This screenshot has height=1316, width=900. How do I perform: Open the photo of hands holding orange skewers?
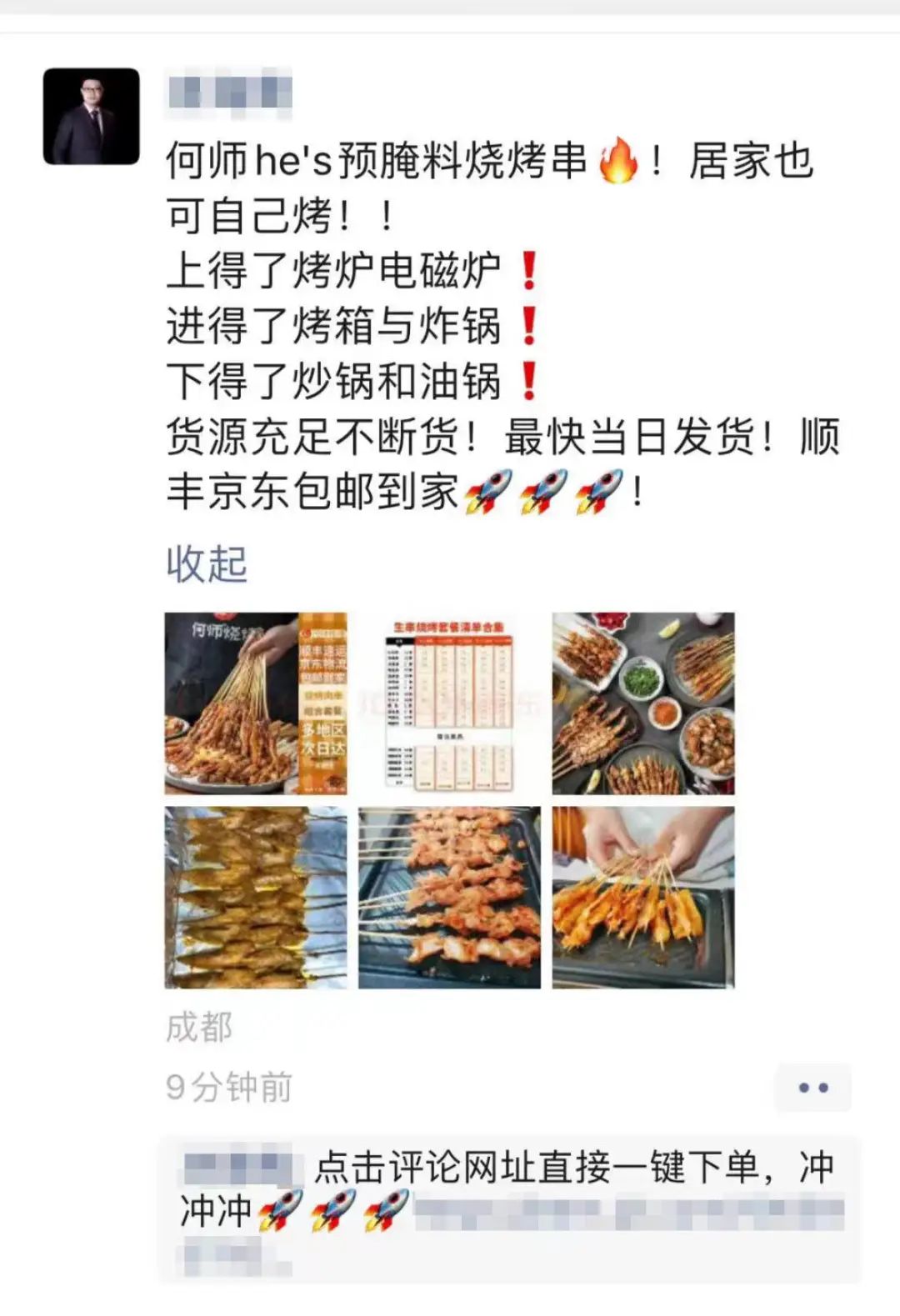point(643,898)
